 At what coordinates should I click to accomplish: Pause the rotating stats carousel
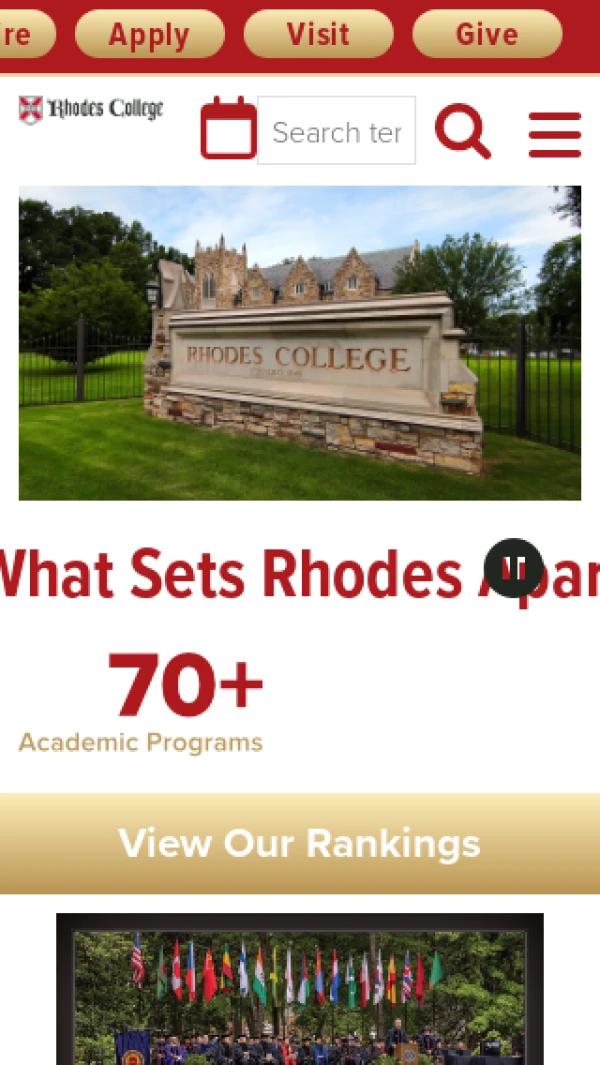point(514,568)
